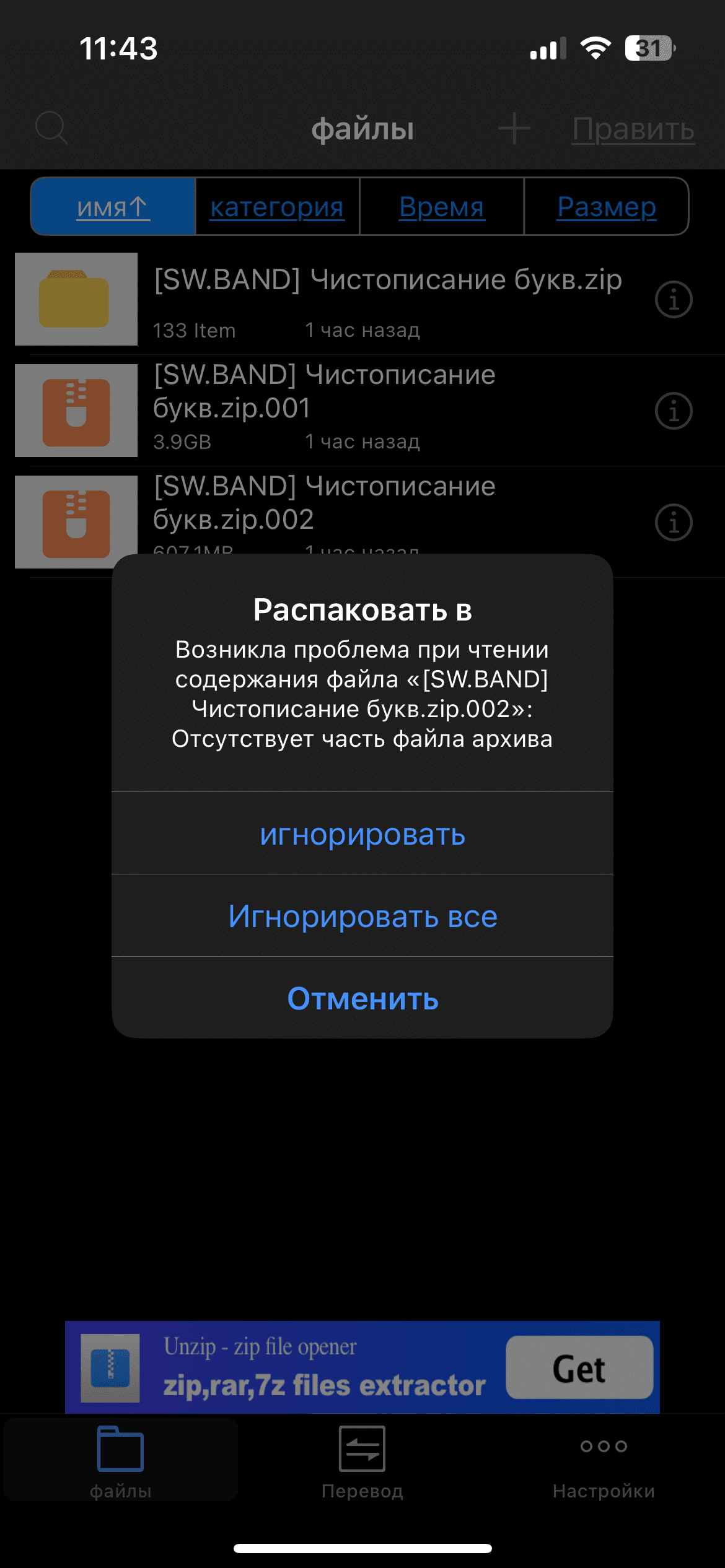Show info for the zip.002 archive
The height and width of the screenshot is (1568, 725).
tap(673, 523)
